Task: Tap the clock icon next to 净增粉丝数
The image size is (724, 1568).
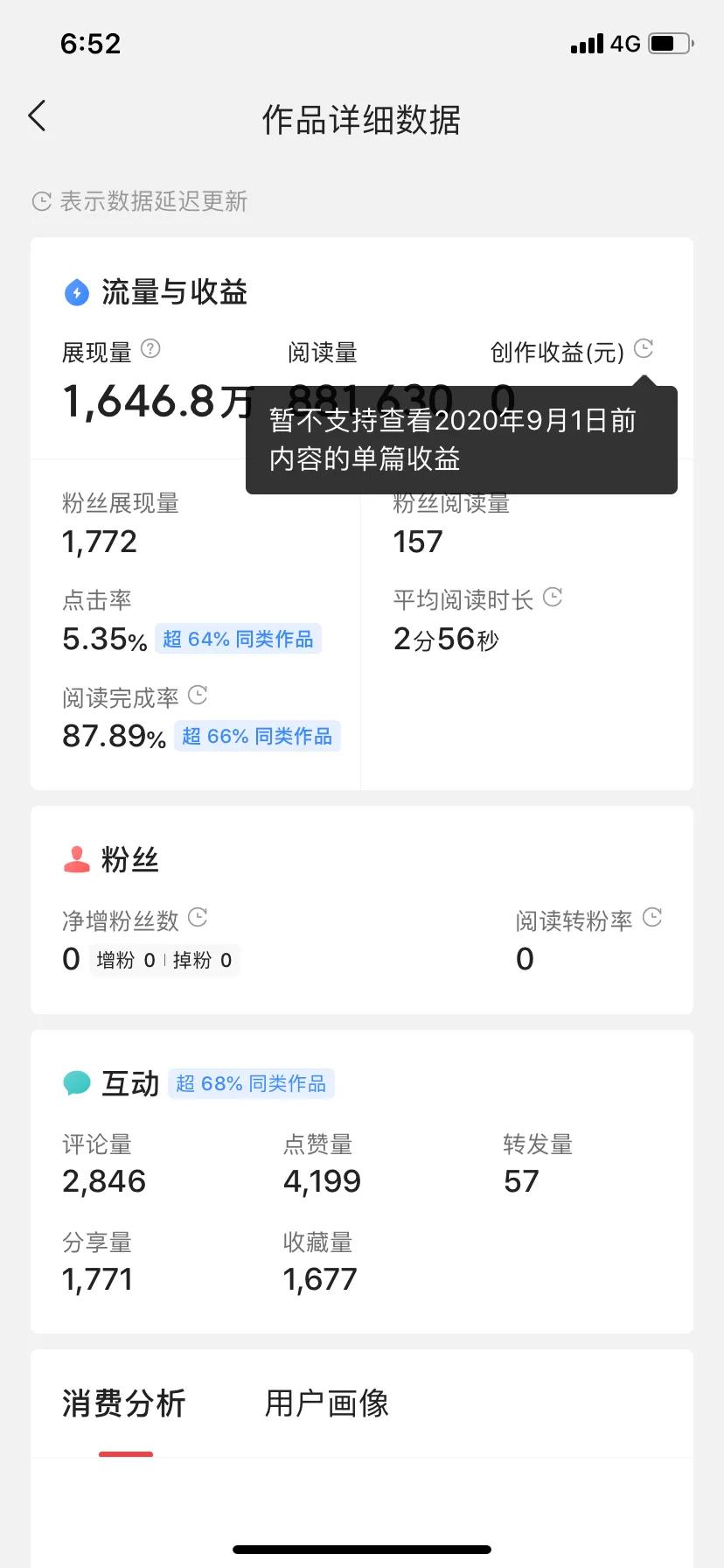Action: pyautogui.click(x=198, y=917)
